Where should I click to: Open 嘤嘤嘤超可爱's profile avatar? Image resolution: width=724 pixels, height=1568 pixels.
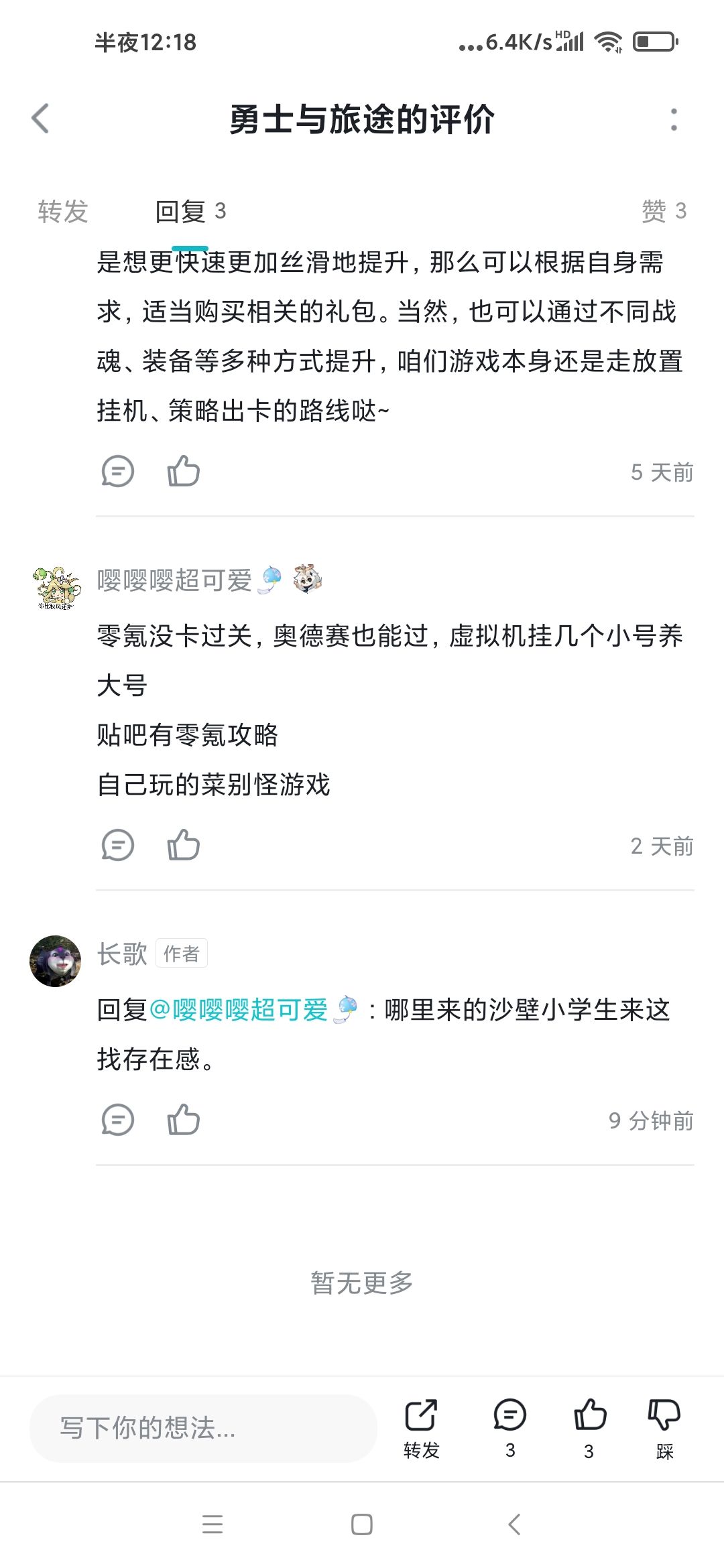pyautogui.click(x=56, y=586)
